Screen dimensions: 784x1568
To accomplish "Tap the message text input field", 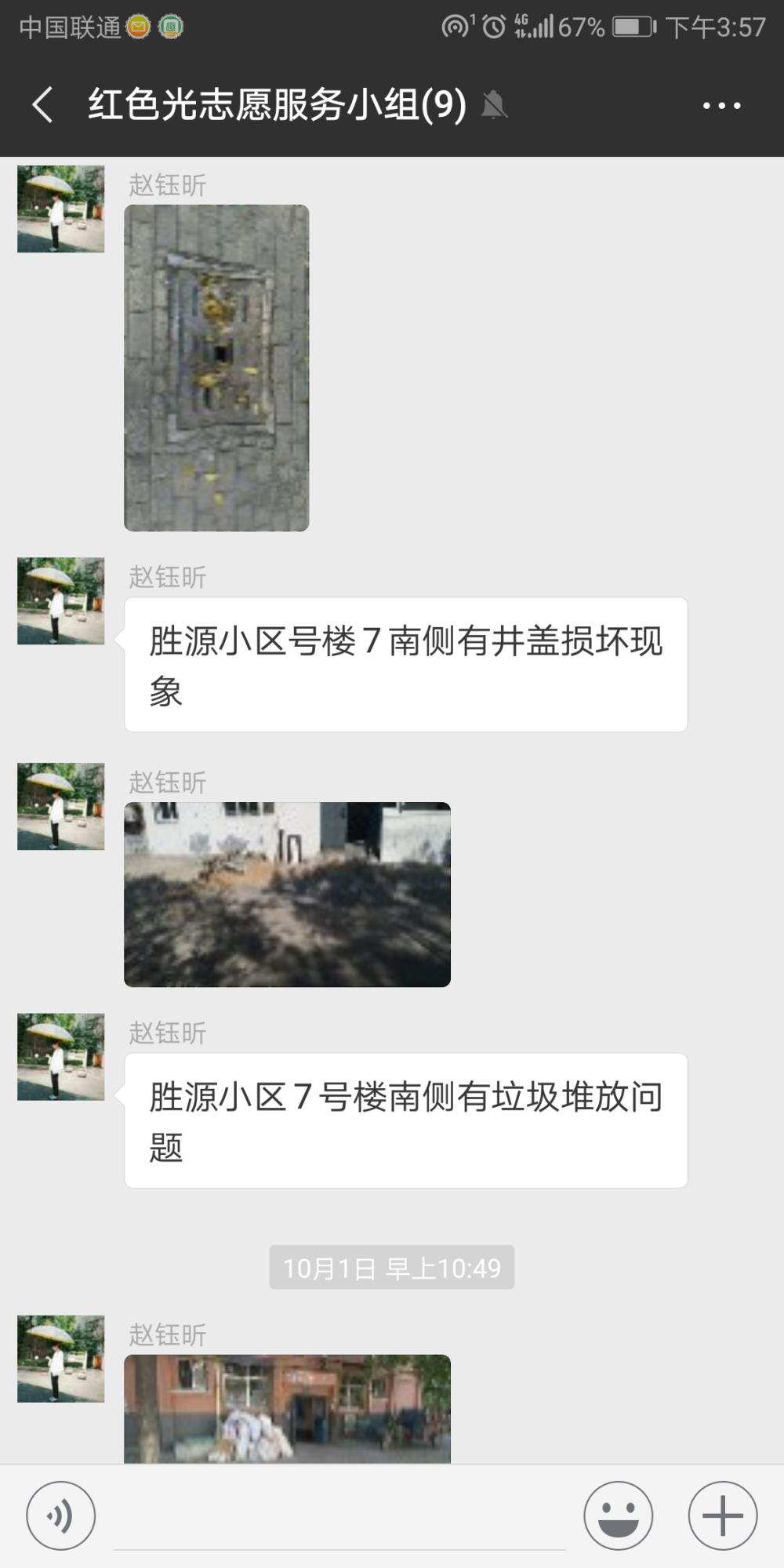I will coord(339,1517).
